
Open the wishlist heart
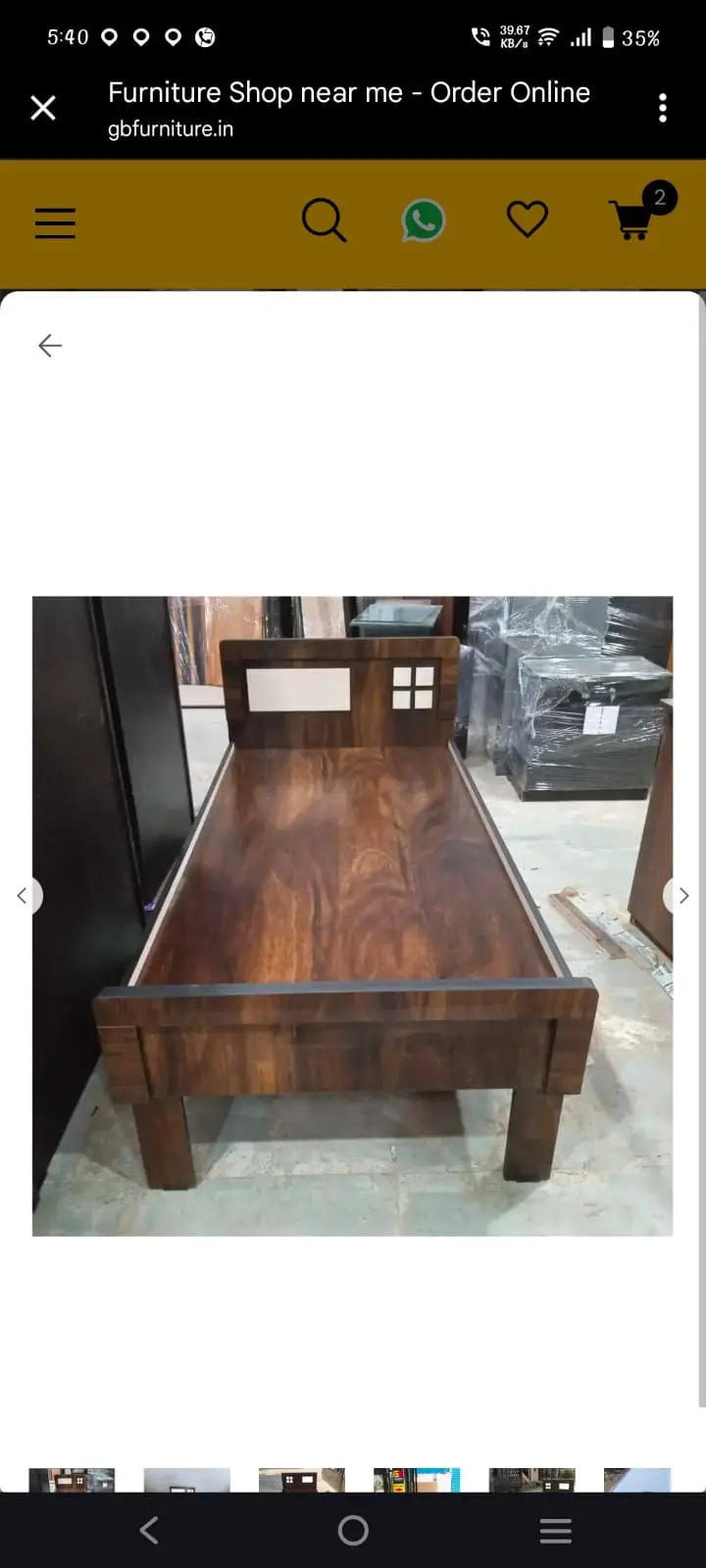[528, 220]
